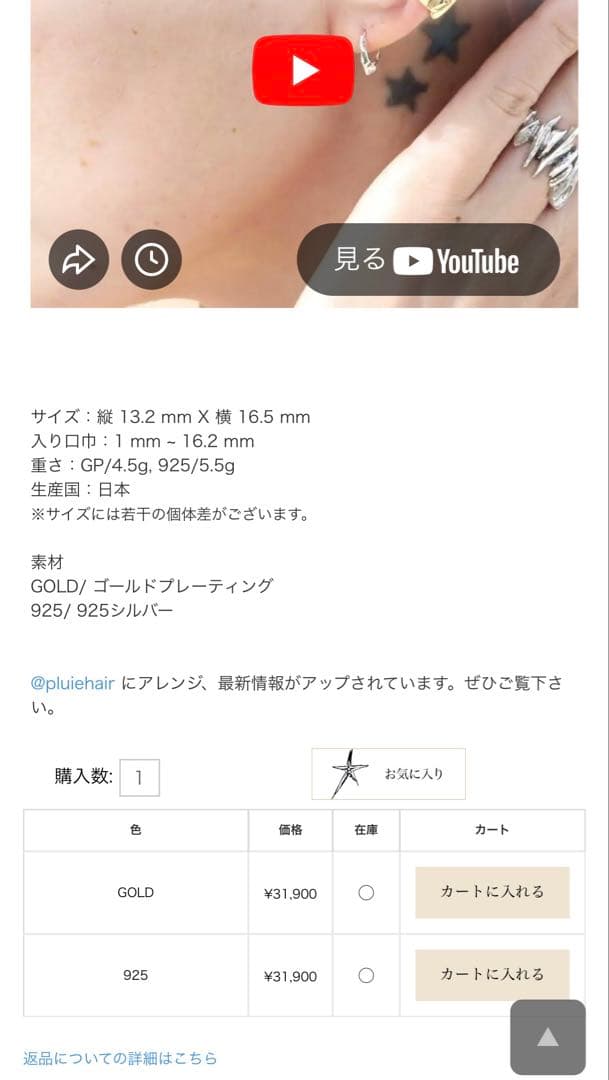
Task: Open the @pluiehair link
Action: pos(74,685)
